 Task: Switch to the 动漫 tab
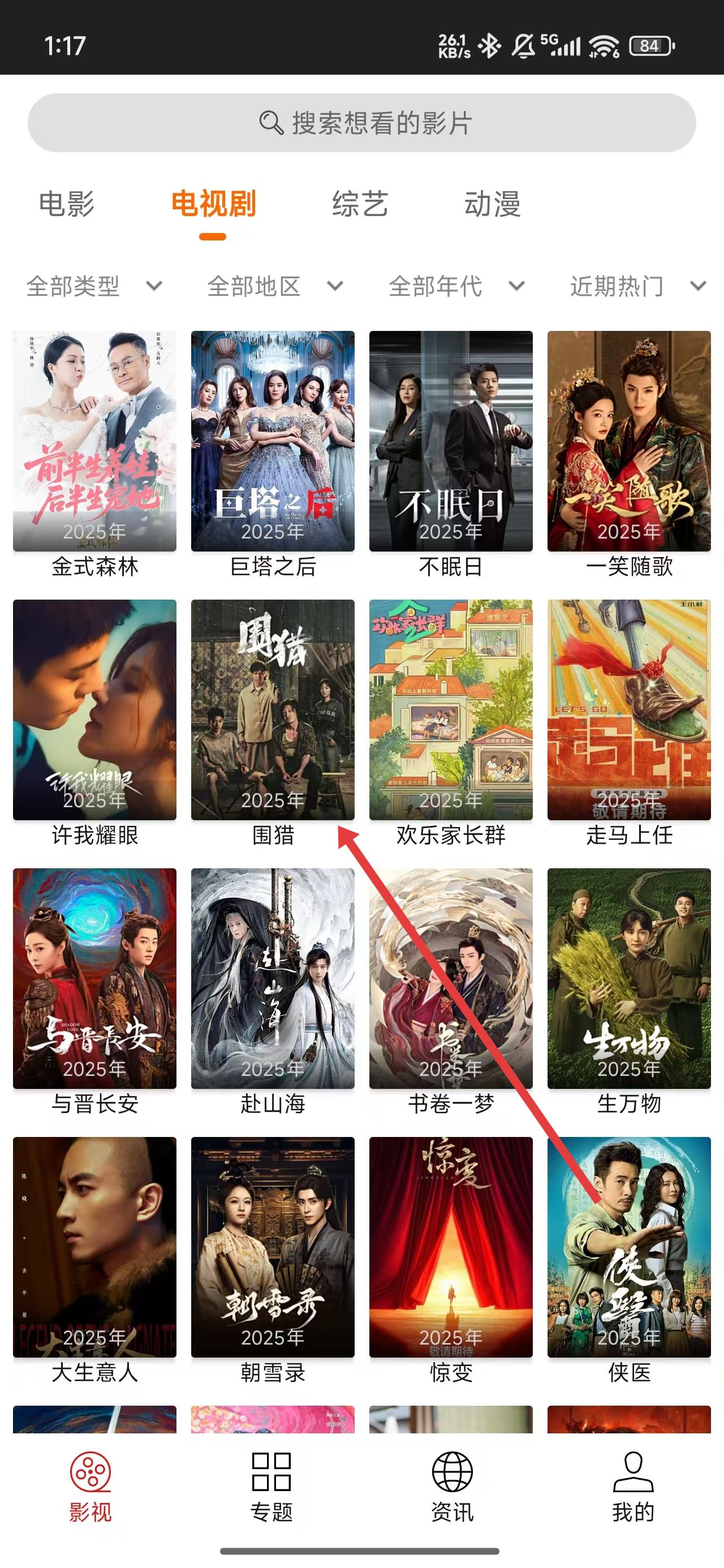492,204
